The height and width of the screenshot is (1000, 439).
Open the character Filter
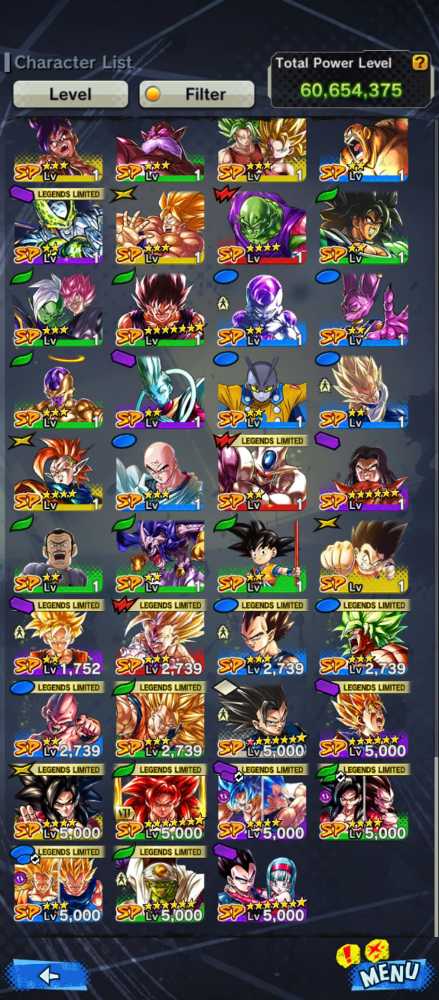click(197, 94)
